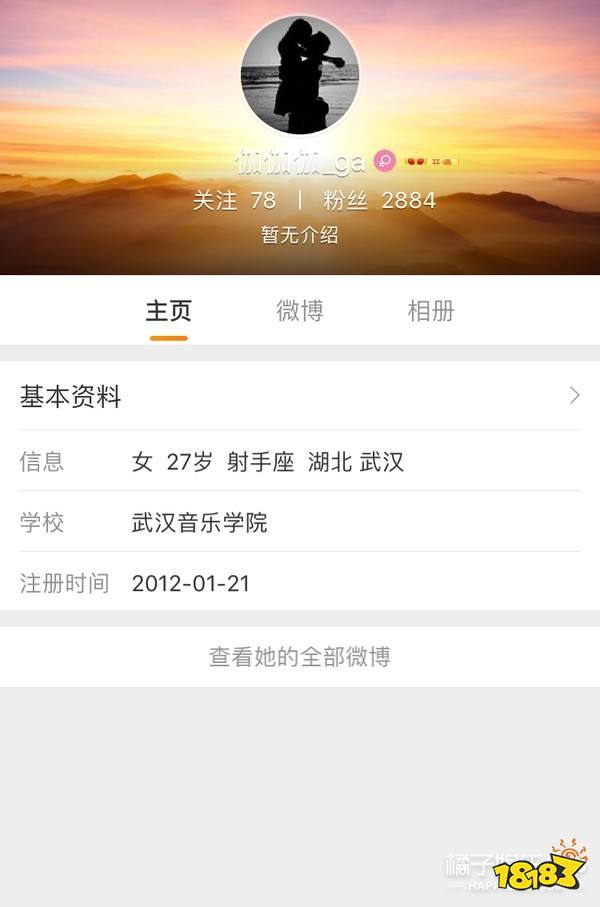The width and height of the screenshot is (600, 907).
Task: Open the profile avatar photo
Action: coord(300,75)
